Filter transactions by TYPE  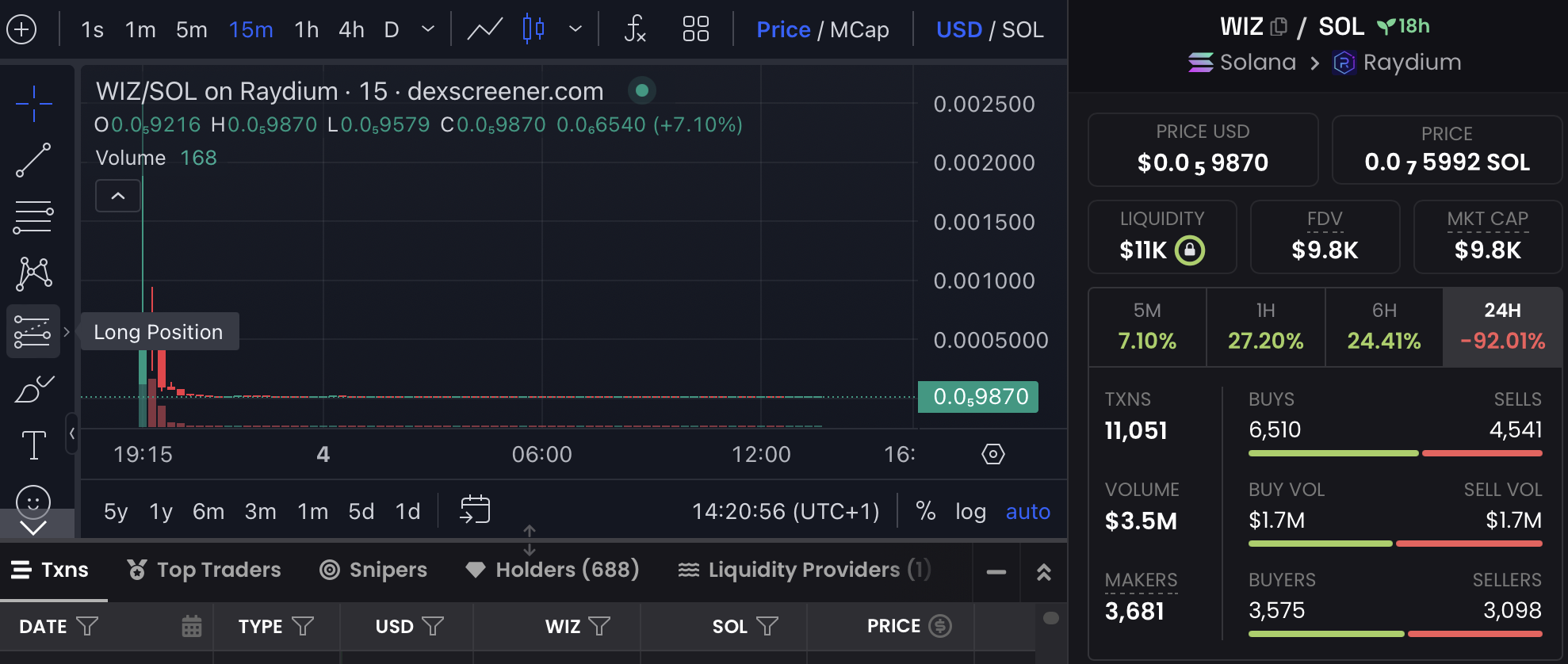(302, 626)
